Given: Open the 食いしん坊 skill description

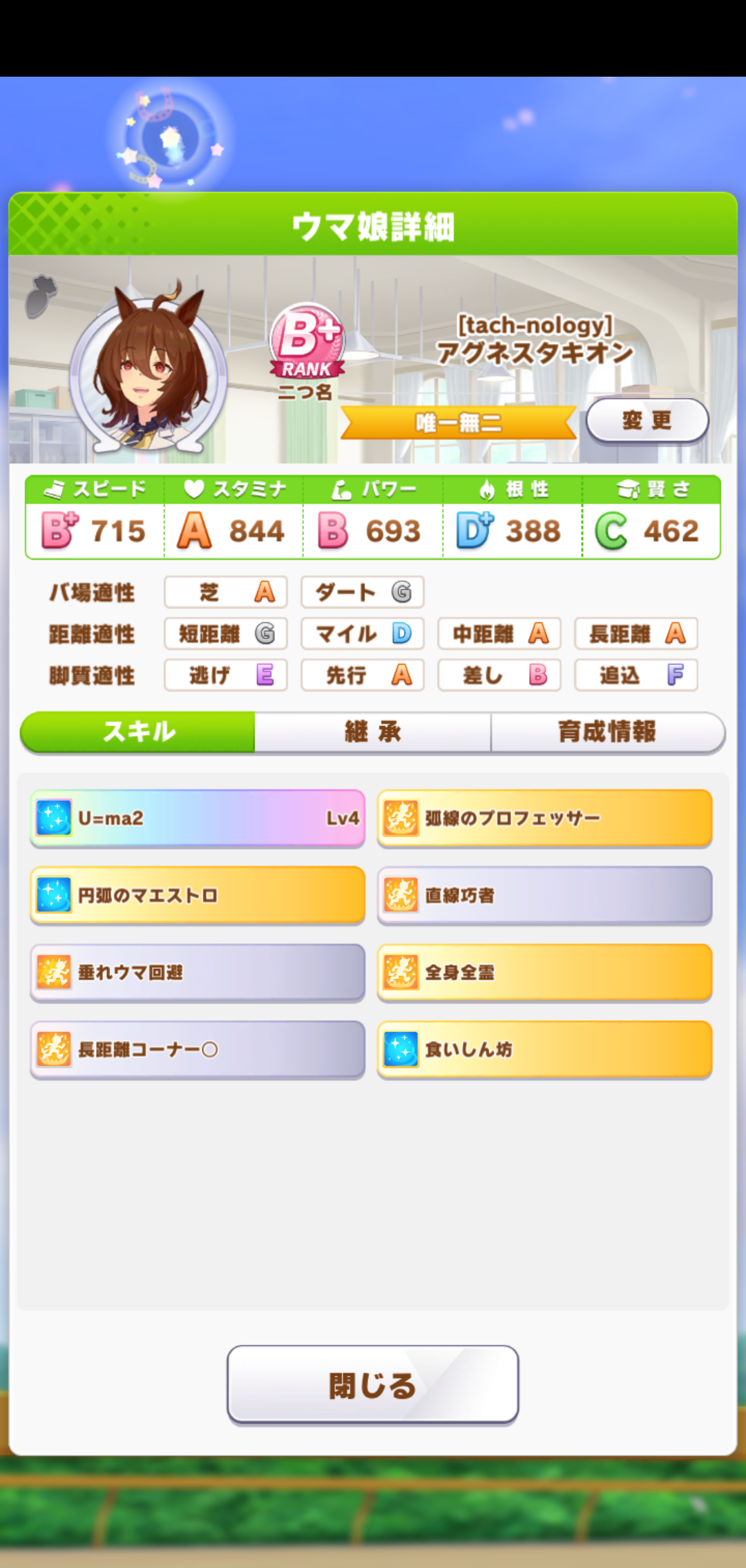Looking at the screenshot, I should 544,1050.
